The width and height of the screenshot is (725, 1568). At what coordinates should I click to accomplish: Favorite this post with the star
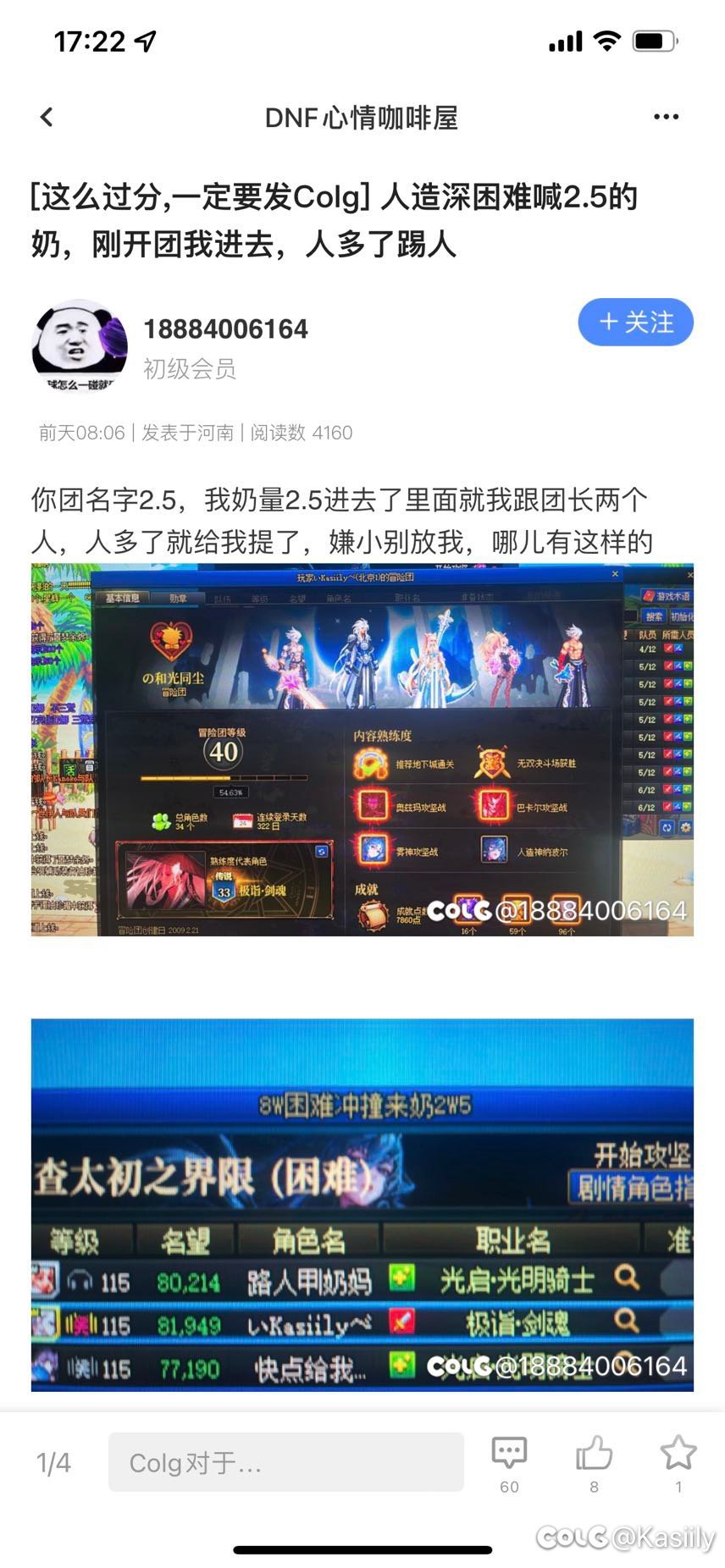[678, 1454]
